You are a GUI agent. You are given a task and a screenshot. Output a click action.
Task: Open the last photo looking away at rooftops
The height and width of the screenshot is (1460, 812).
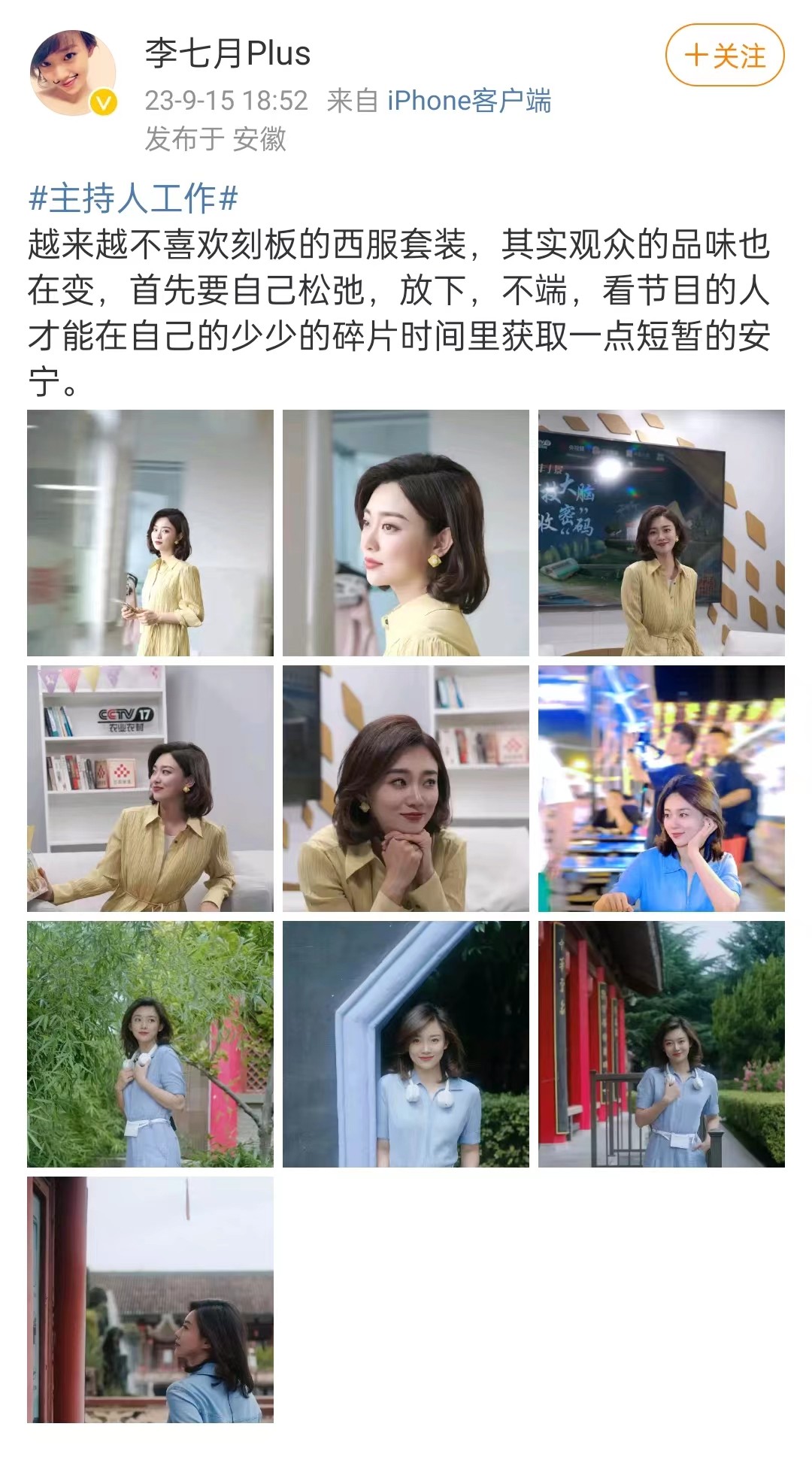coord(150,1300)
